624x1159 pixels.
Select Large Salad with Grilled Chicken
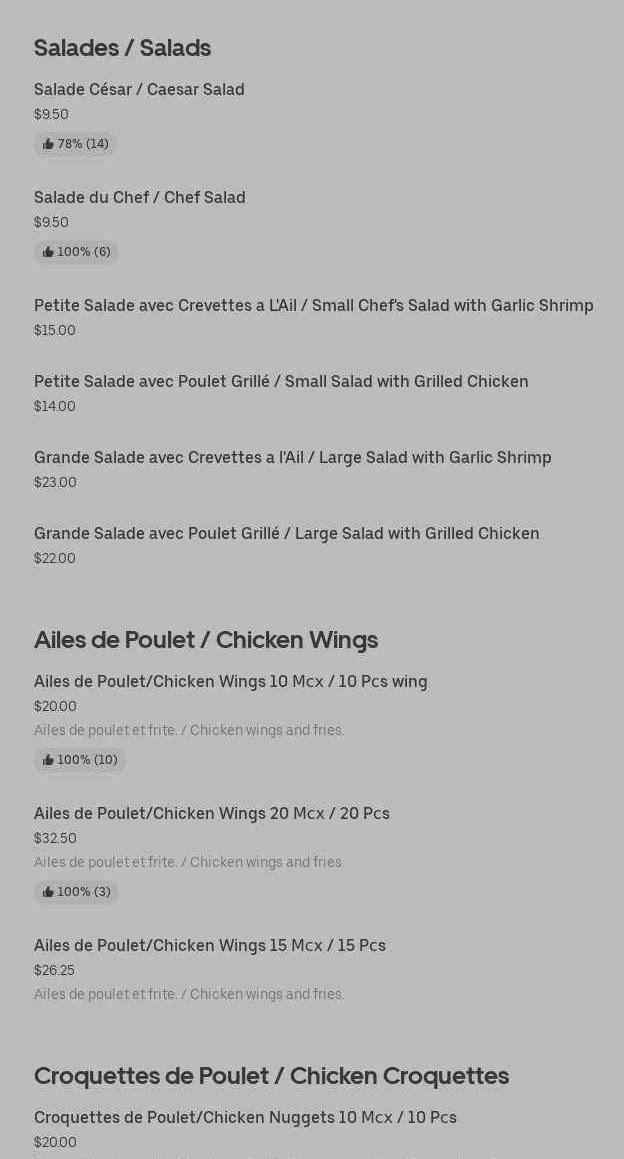coord(286,534)
